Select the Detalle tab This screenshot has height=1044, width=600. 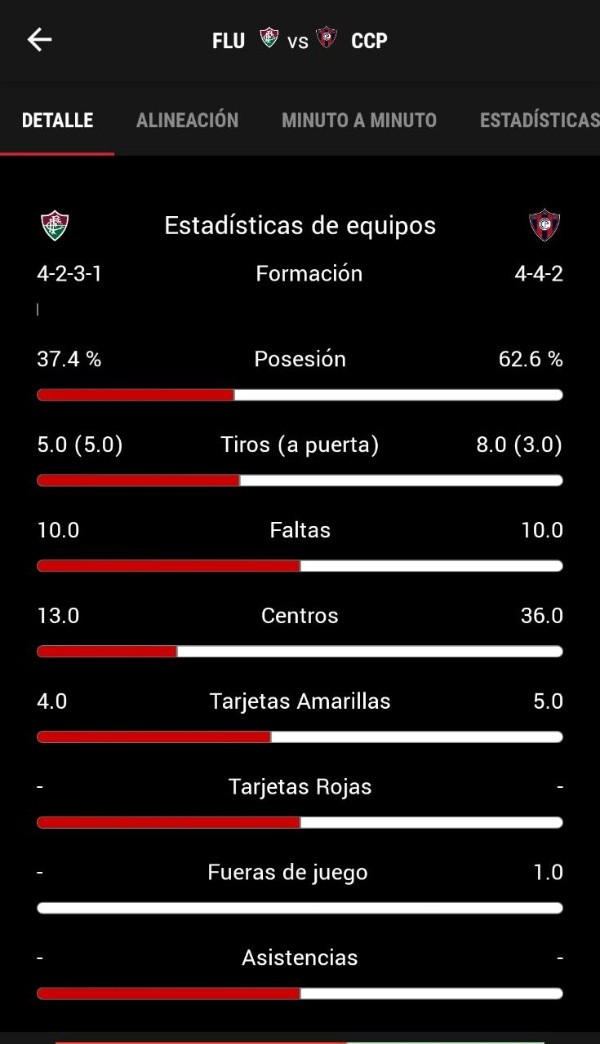58,120
